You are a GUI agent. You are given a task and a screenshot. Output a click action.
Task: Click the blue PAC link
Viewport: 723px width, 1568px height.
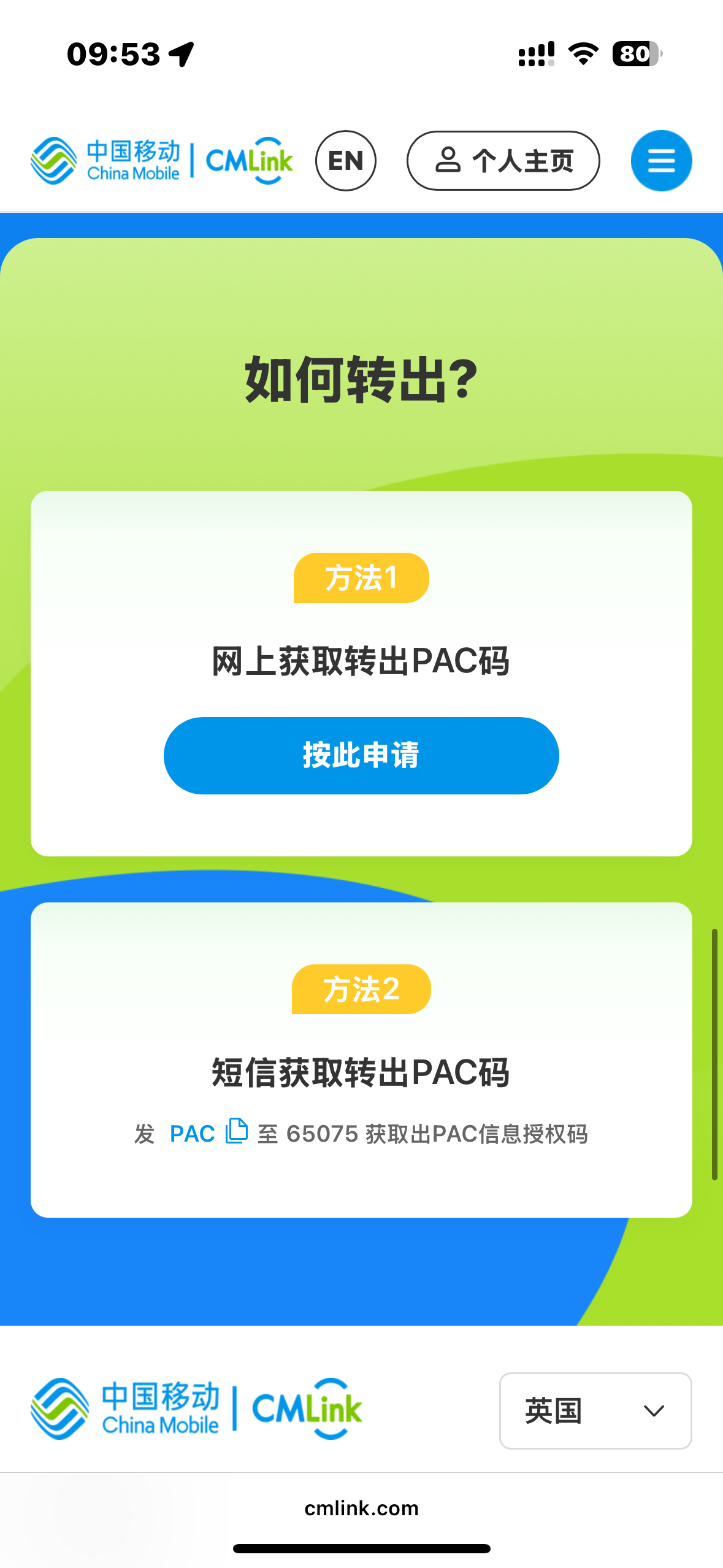tap(192, 1133)
